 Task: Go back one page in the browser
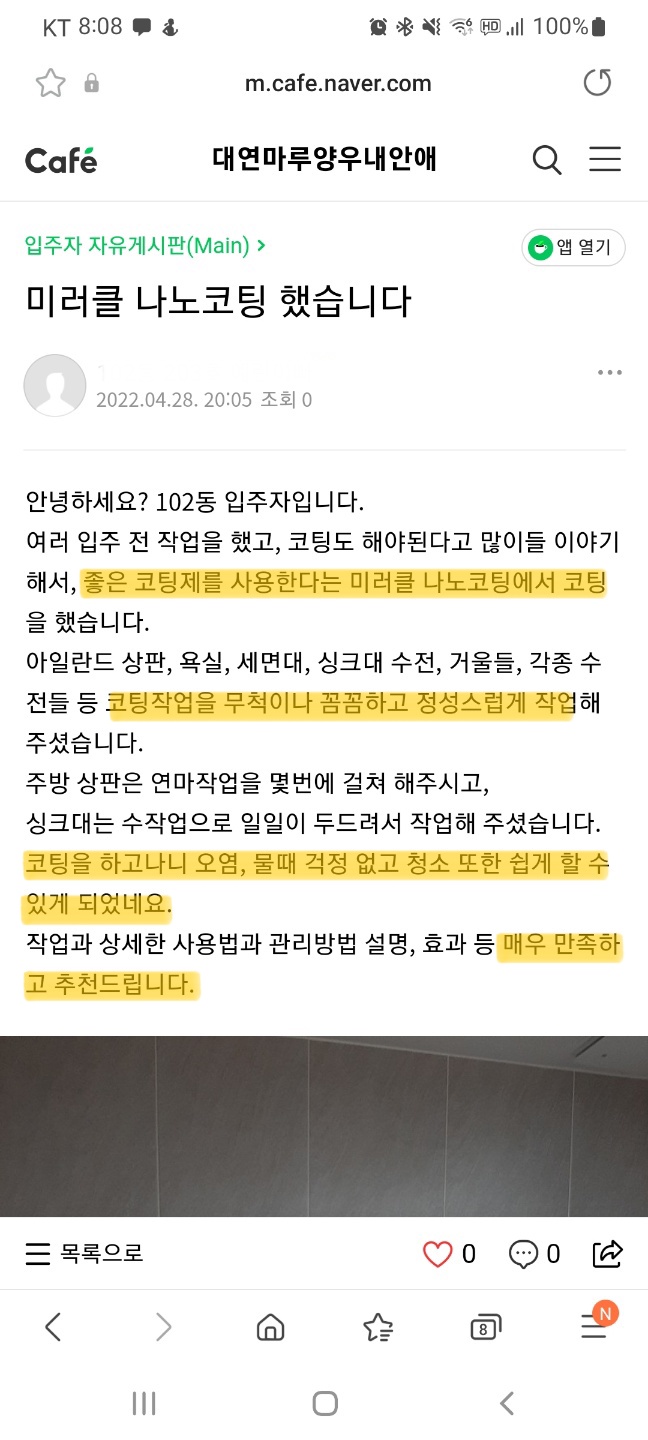coord(54,1327)
